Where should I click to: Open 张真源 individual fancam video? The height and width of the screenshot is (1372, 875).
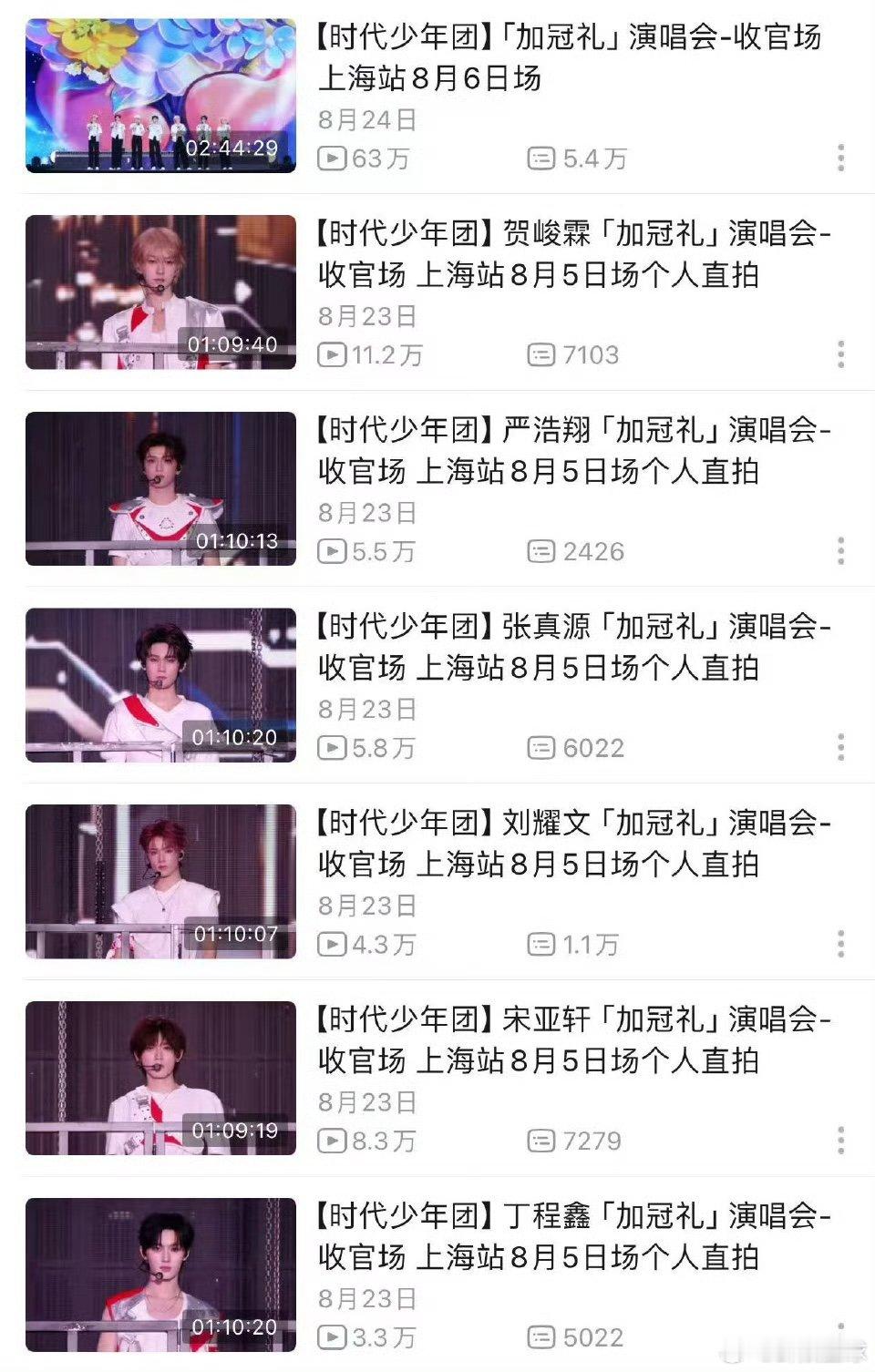tap(160, 685)
